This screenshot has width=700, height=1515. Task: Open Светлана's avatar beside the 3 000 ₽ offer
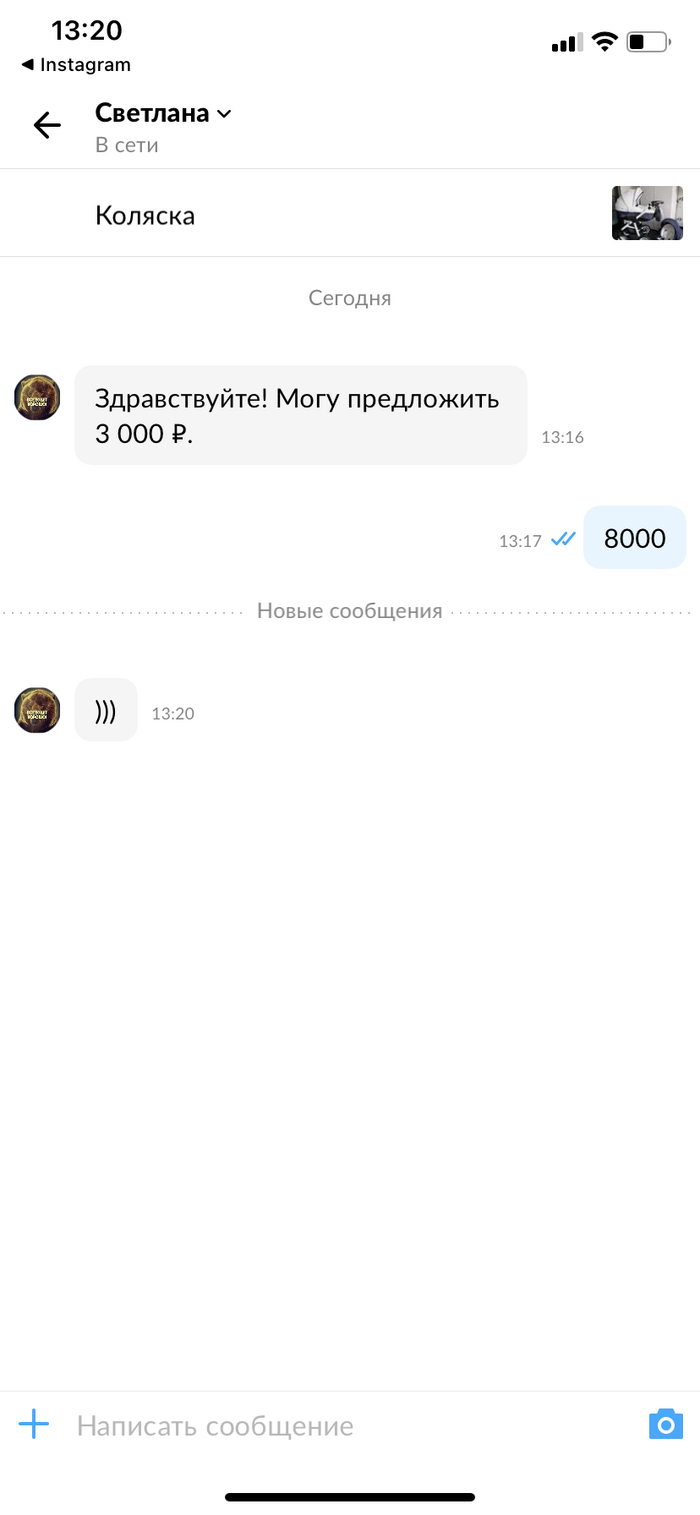[37, 398]
